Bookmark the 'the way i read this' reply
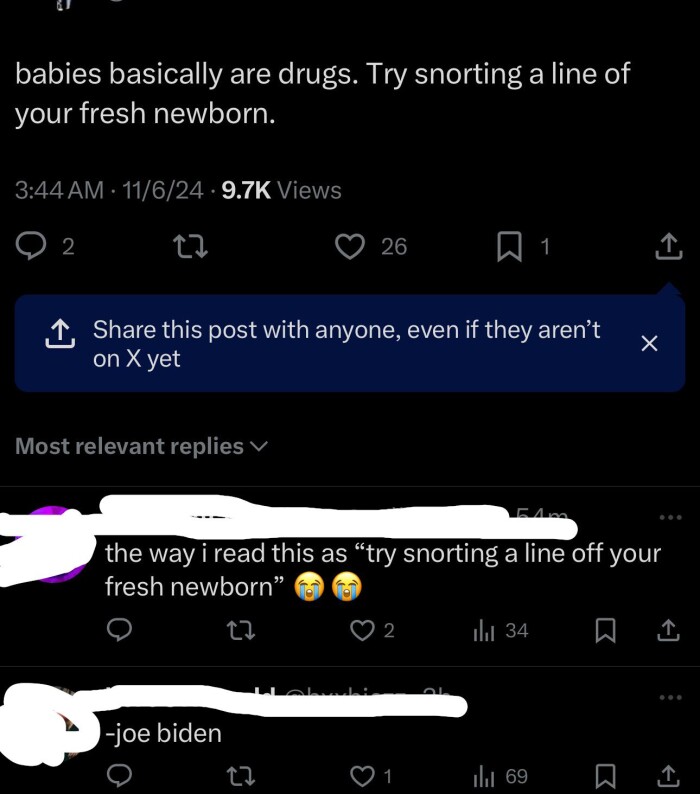Image resolution: width=700 pixels, height=794 pixels. coord(606,630)
